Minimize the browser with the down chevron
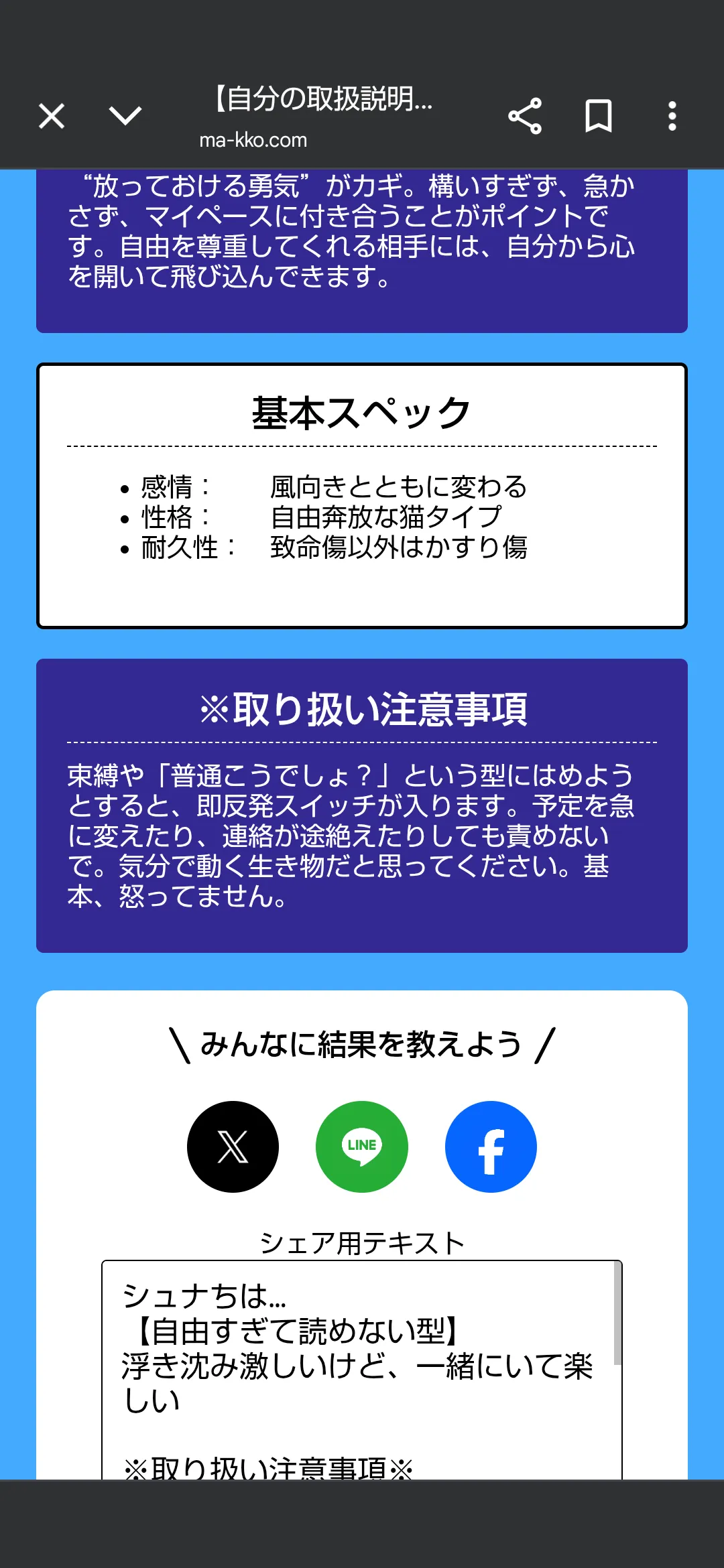The image size is (724, 1568). (125, 116)
